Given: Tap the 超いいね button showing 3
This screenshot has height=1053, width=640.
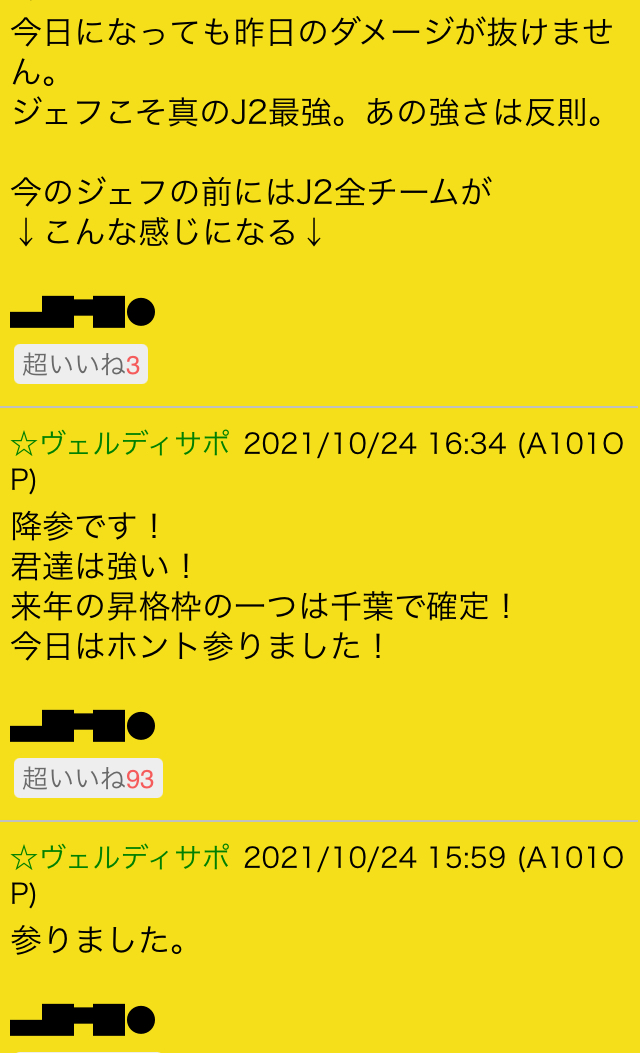Looking at the screenshot, I should pos(81,365).
